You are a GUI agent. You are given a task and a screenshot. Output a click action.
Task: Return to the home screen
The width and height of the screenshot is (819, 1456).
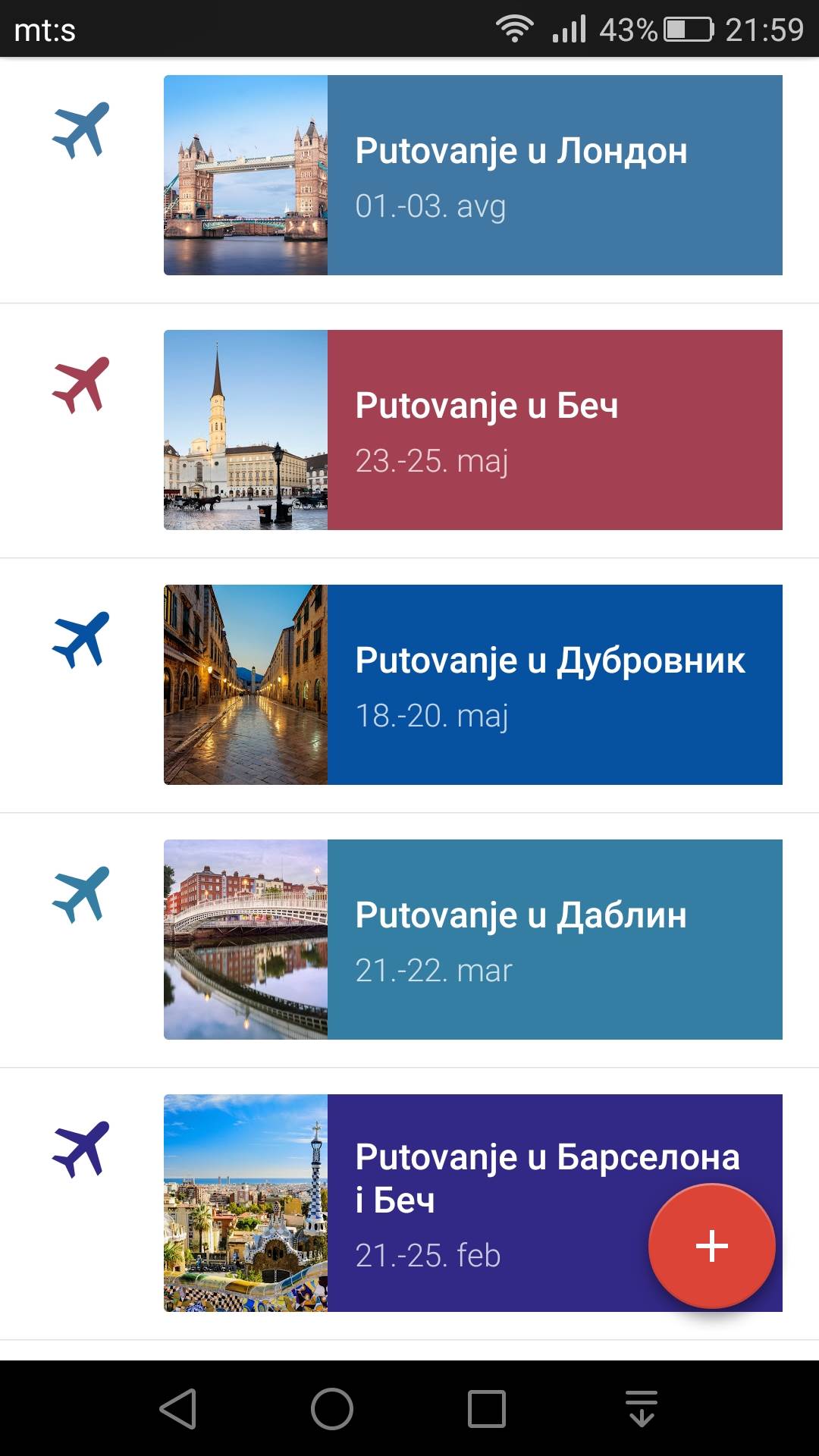click(x=332, y=1409)
